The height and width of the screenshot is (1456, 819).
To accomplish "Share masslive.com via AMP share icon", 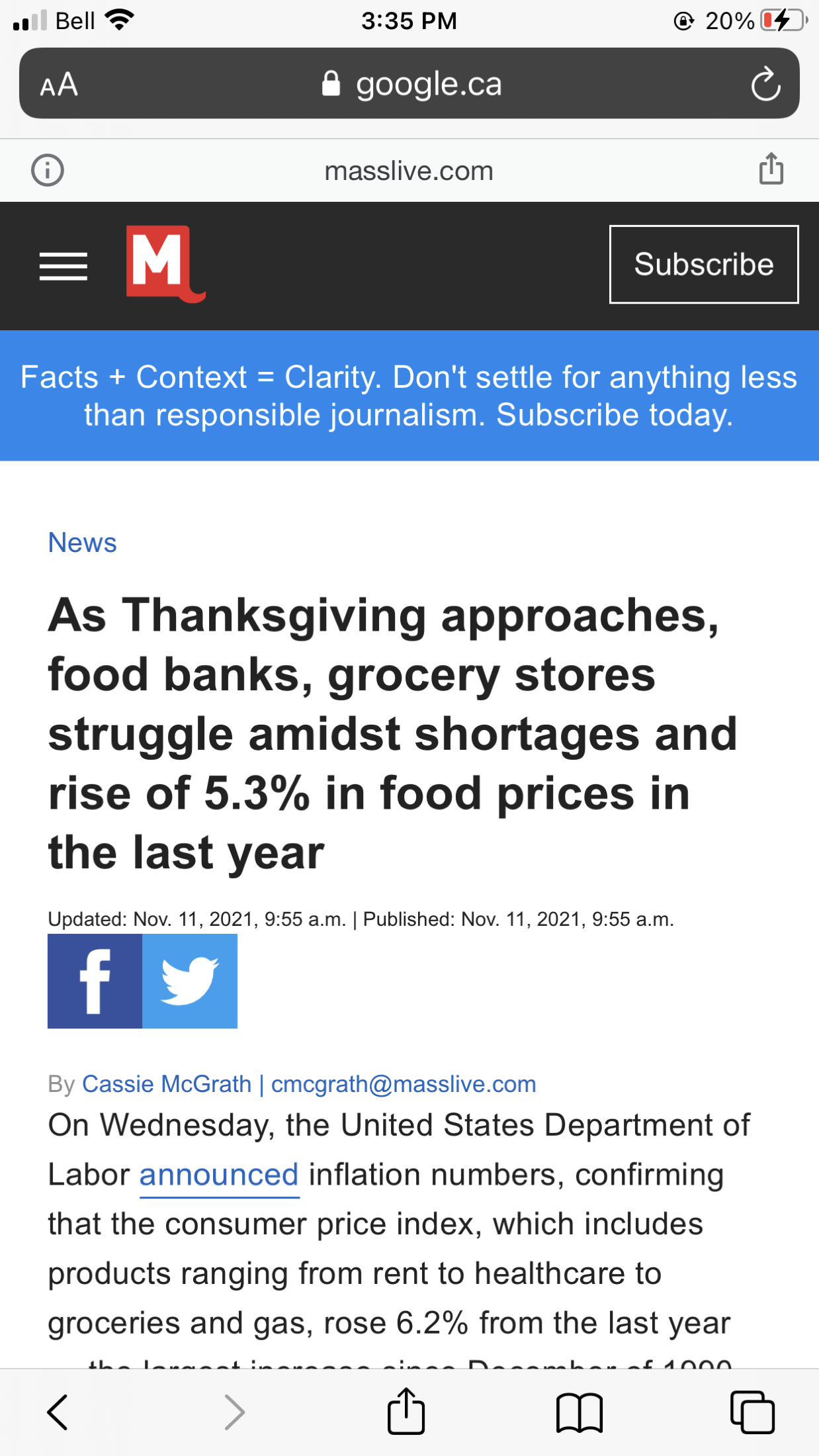I will click(x=771, y=169).
